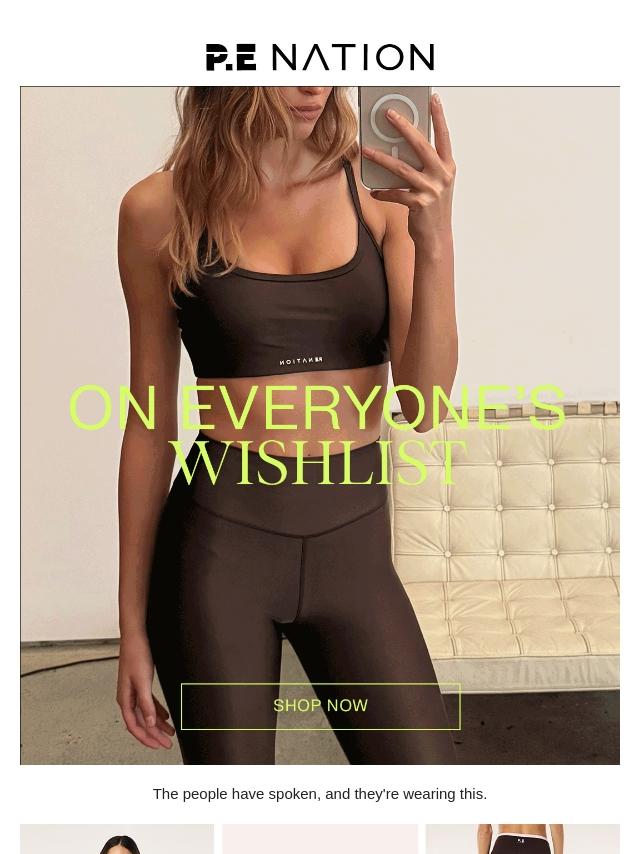Image resolution: width=640 pixels, height=854 pixels.
Task: Open the P.E Nation logo link
Action: [320, 57]
